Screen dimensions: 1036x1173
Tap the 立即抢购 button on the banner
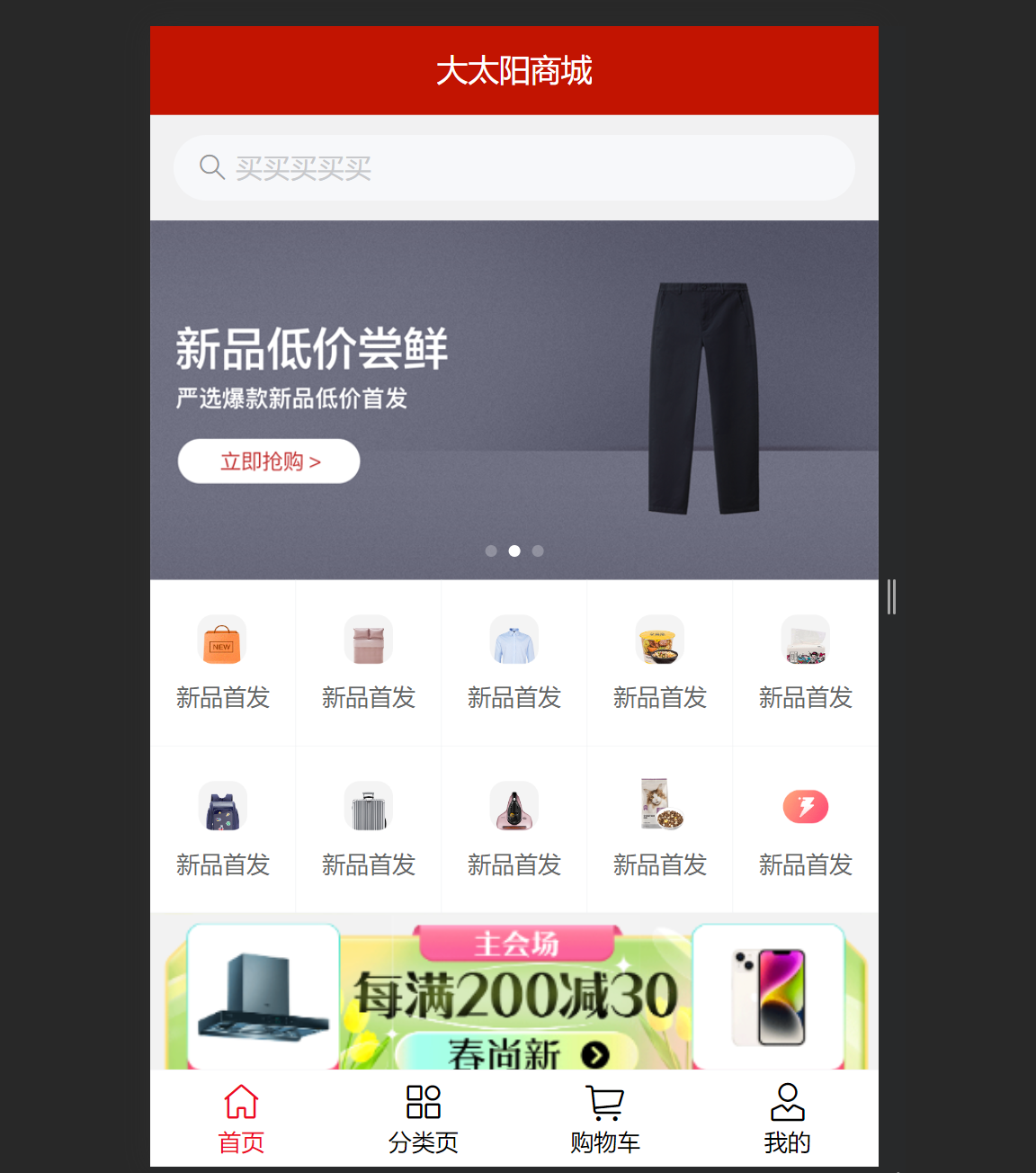pyautogui.click(x=269, y=461)
